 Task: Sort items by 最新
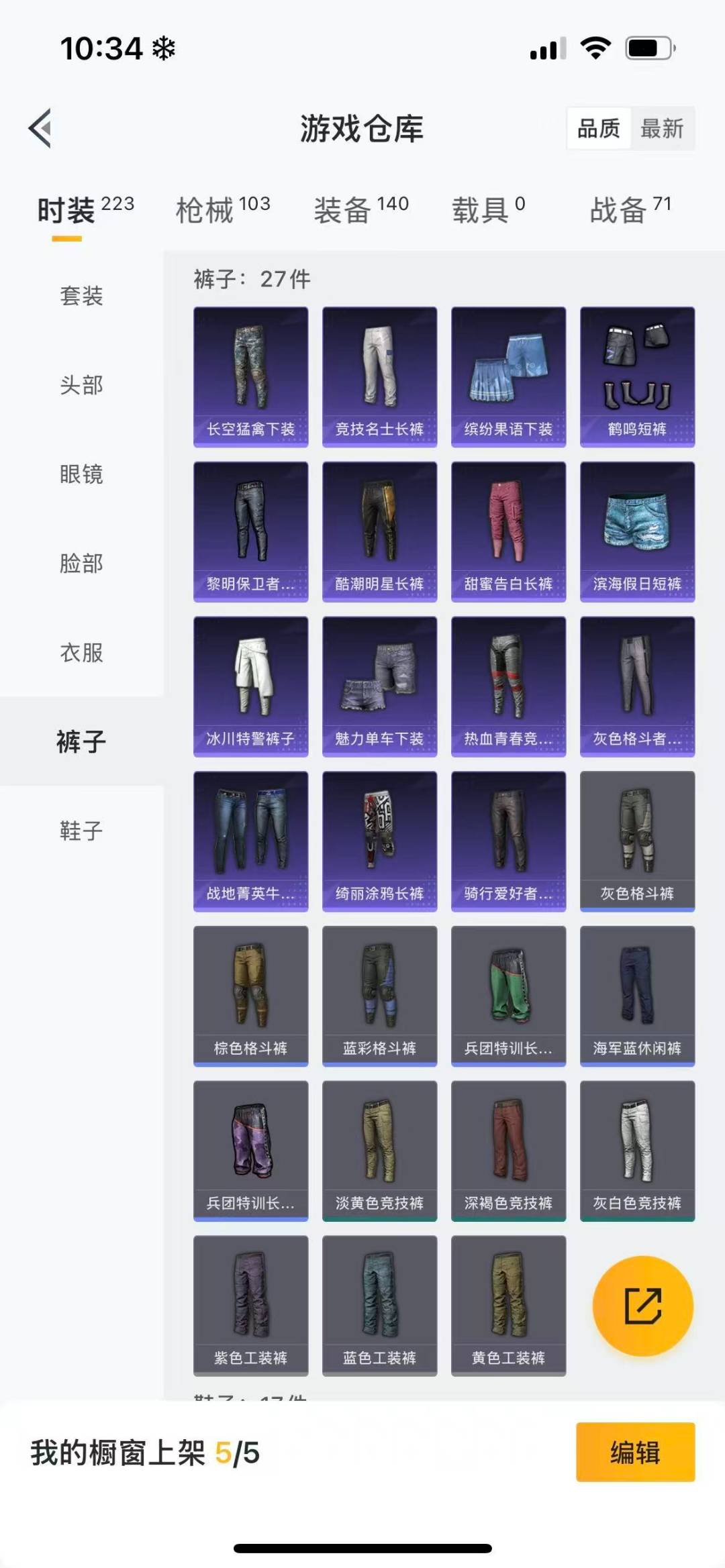click(661, 129)
